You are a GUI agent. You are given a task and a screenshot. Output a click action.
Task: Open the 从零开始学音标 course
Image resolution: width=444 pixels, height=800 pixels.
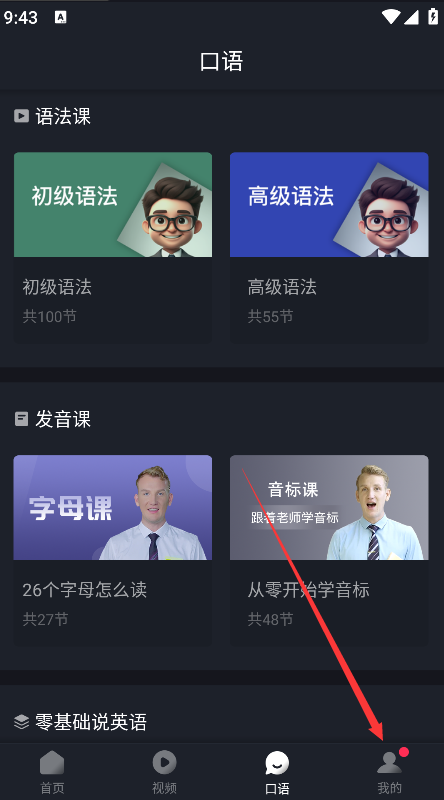coord(329,551)
